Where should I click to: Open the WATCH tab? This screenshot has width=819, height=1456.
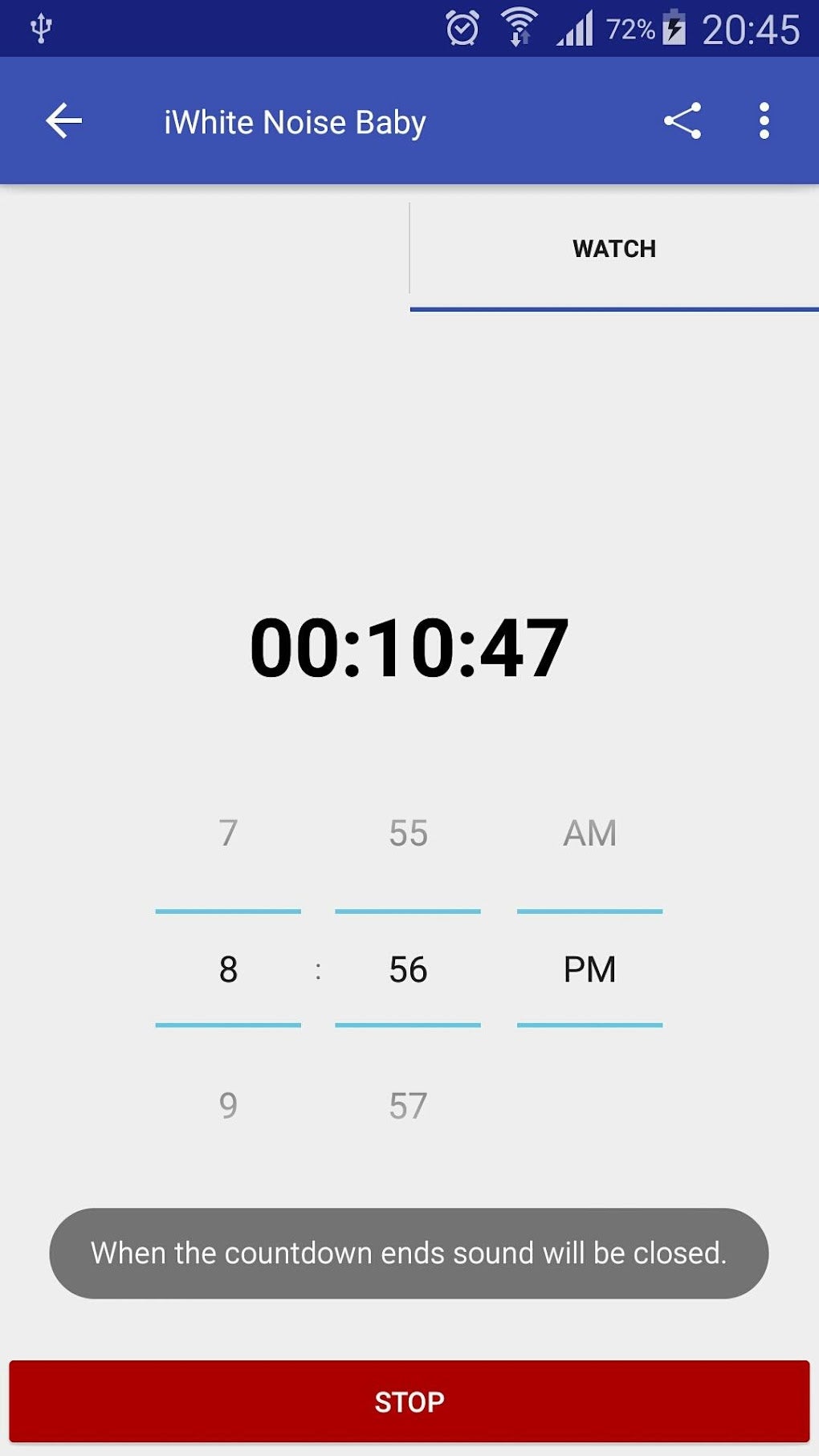(x=613, y=248)
